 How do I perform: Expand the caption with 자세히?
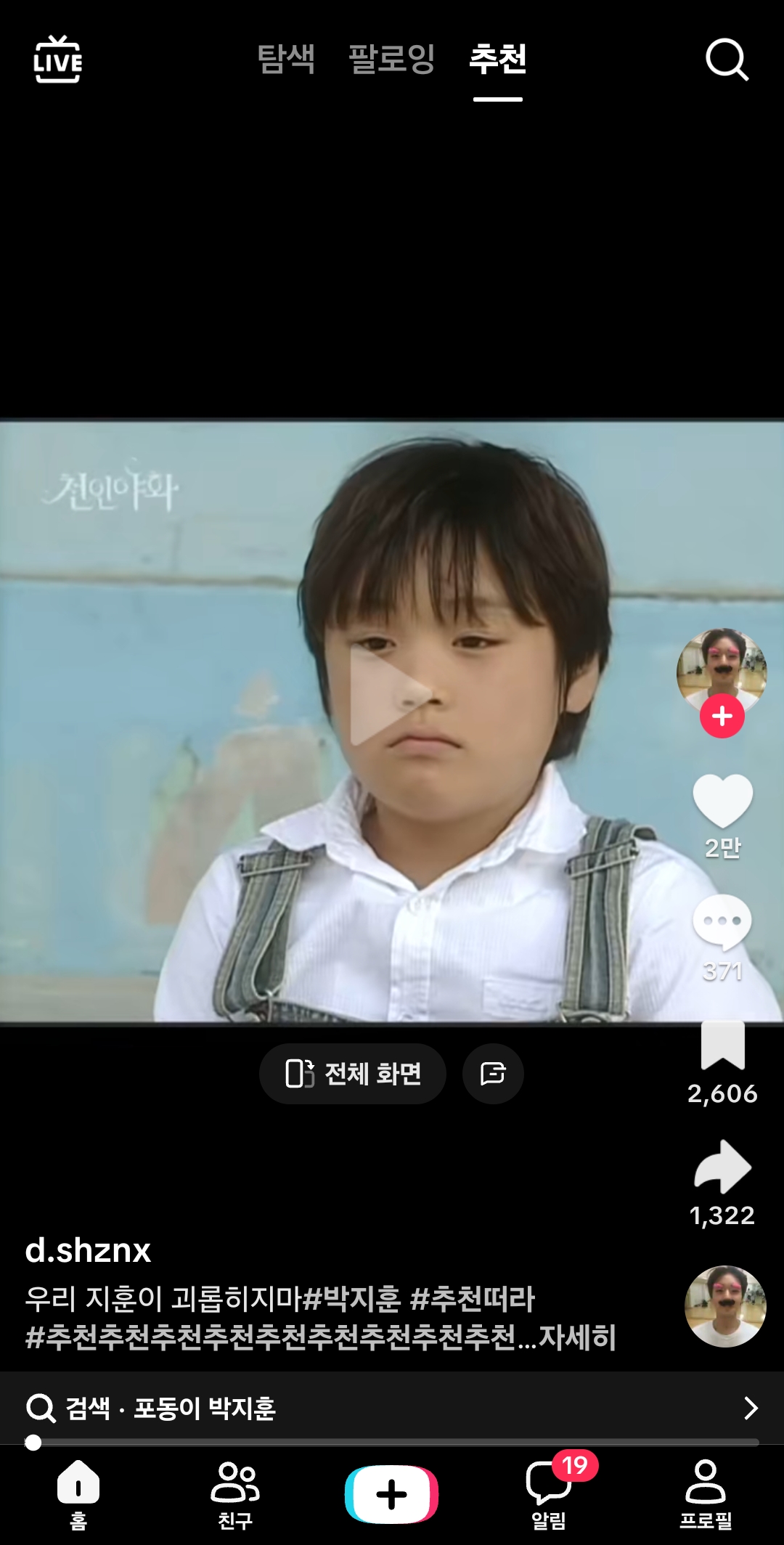(x=578, y=1337)
